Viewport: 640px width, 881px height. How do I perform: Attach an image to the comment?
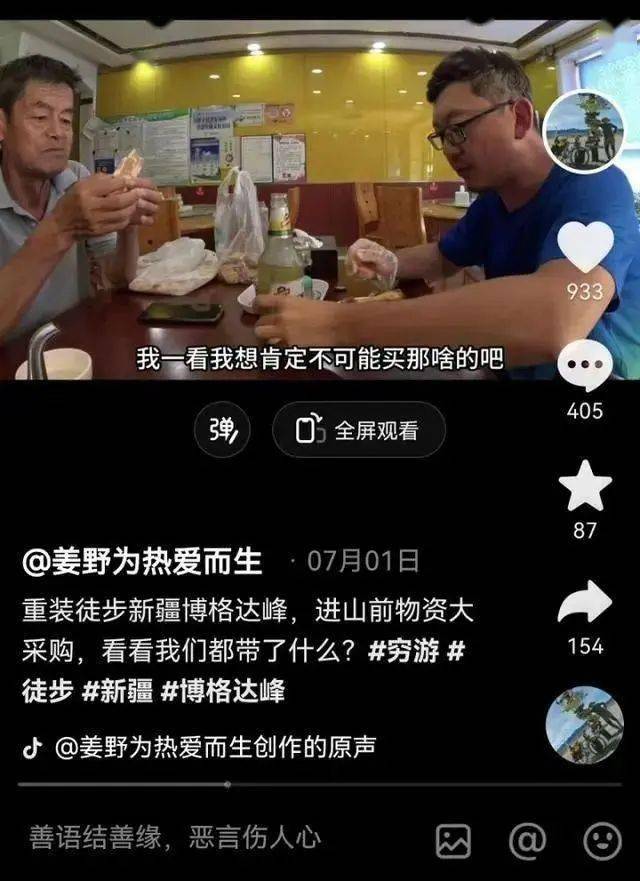click(x=454, y=841)
